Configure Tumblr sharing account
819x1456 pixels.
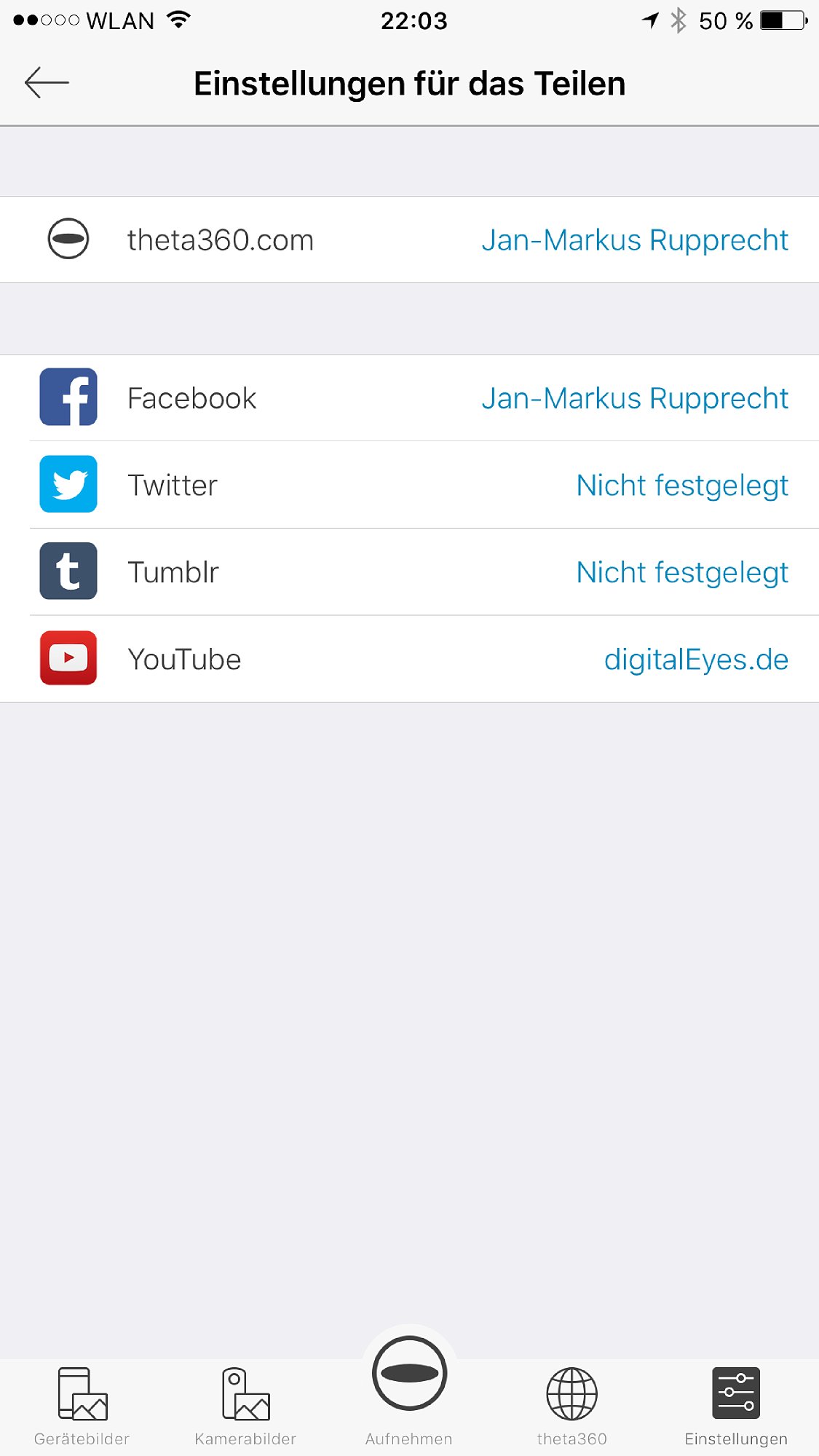[x=409, y=572]
